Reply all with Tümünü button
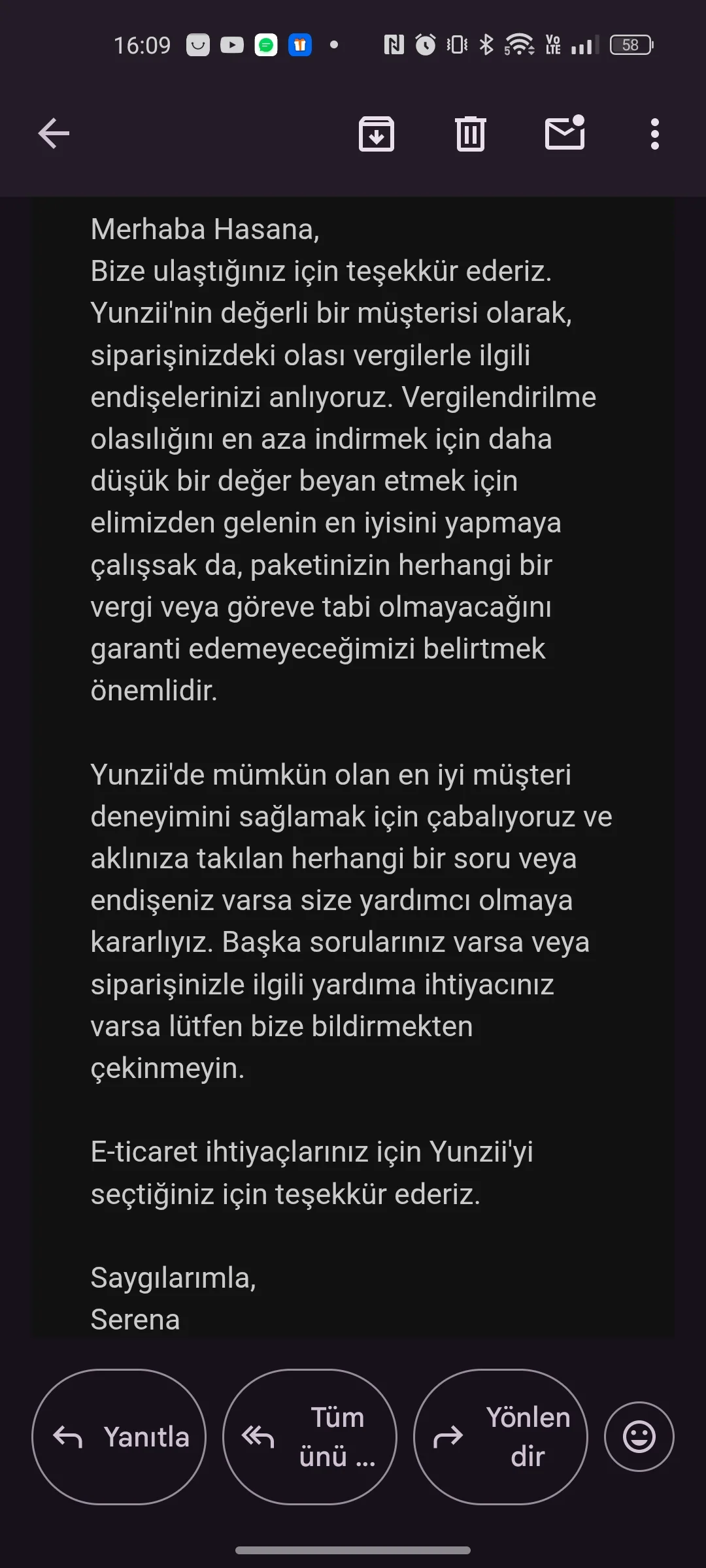706x1568 pixels. click(x=310, y=1437)
